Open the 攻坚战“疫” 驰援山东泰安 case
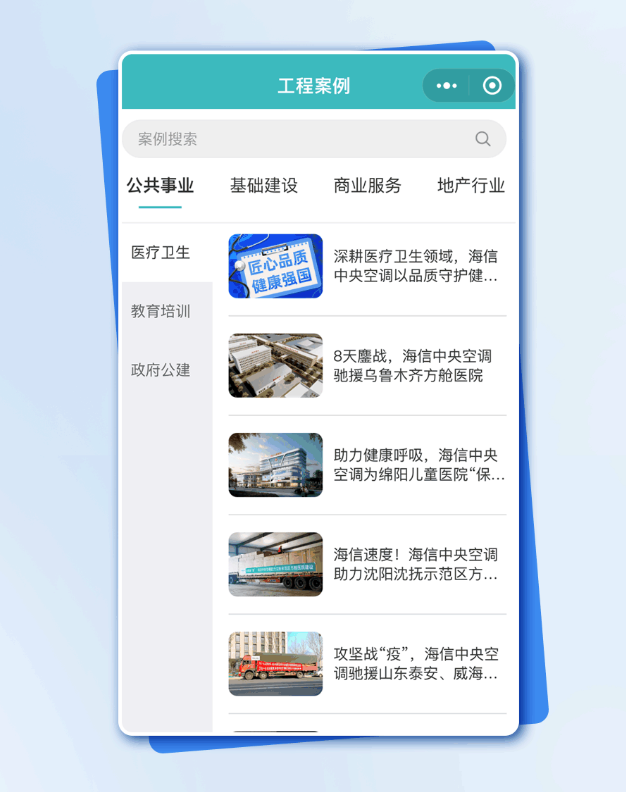 coord(415,664)
